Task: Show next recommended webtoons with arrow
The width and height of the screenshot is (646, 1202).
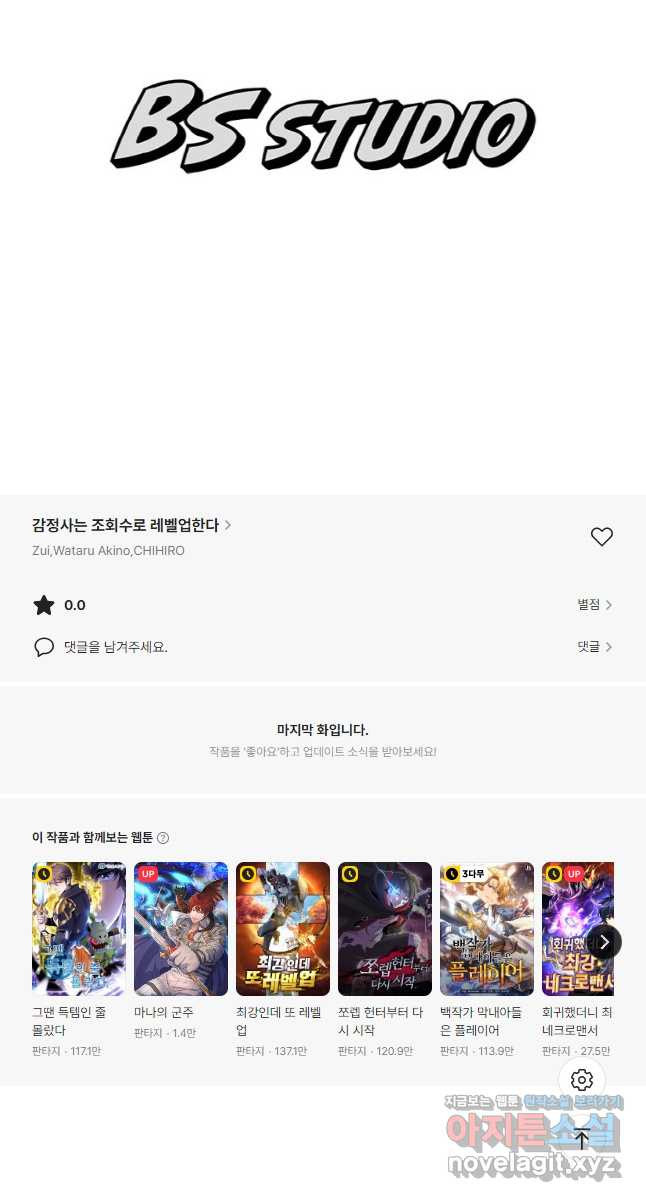Action: (x=604, y=942)
